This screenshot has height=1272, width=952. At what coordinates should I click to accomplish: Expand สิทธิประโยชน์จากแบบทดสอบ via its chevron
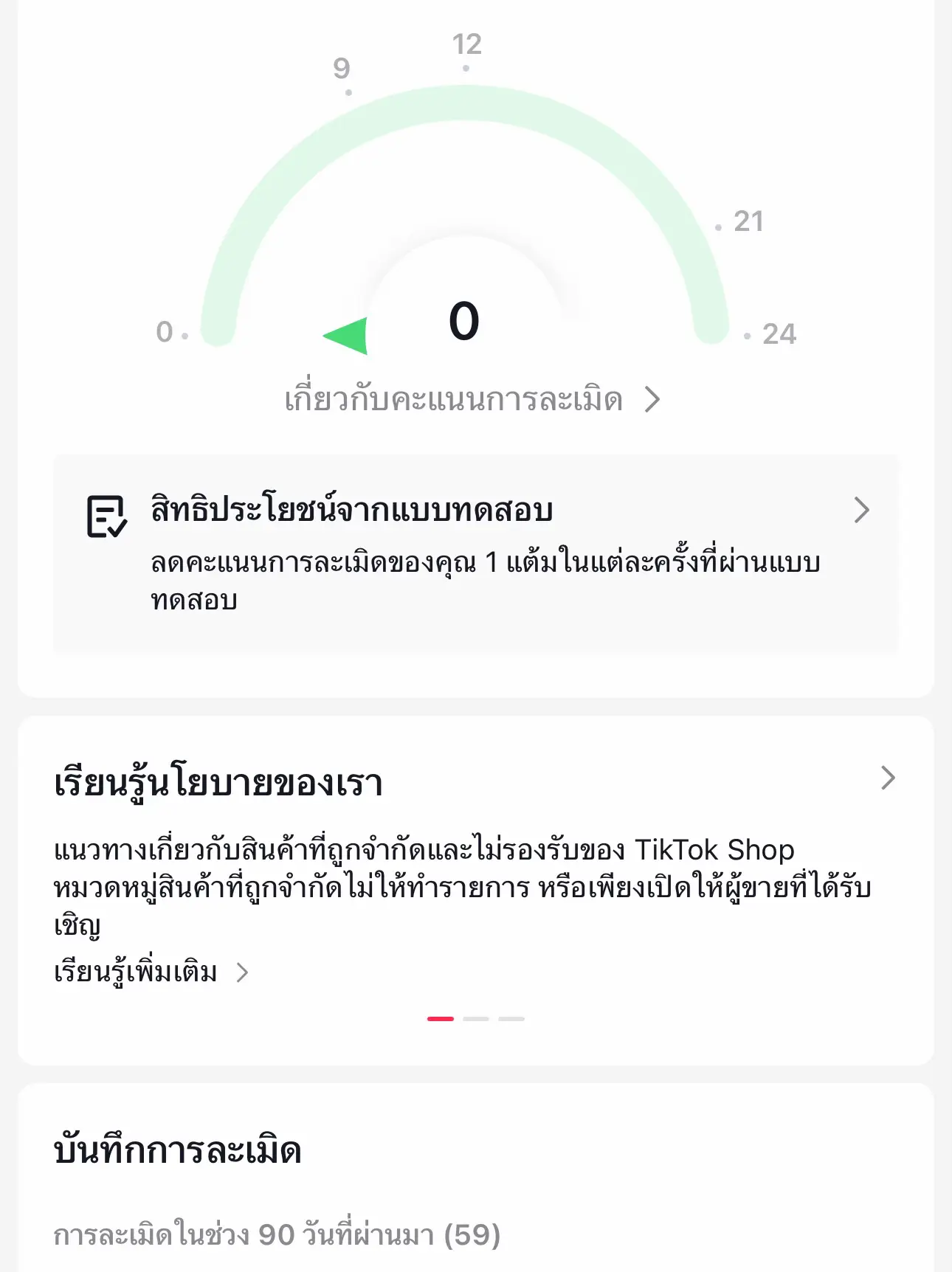click(862, 511)
